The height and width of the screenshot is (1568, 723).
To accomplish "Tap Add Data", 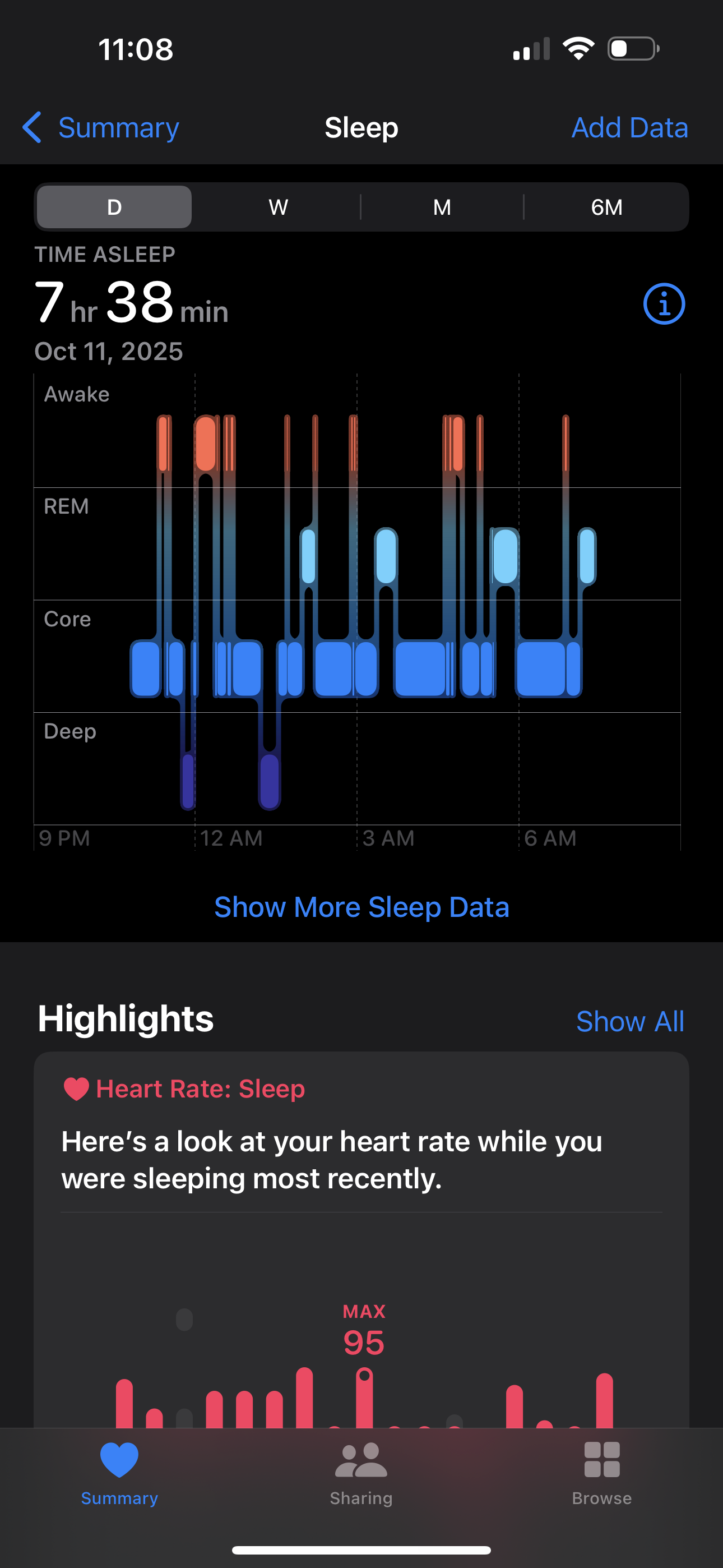I will pos(629,128).
